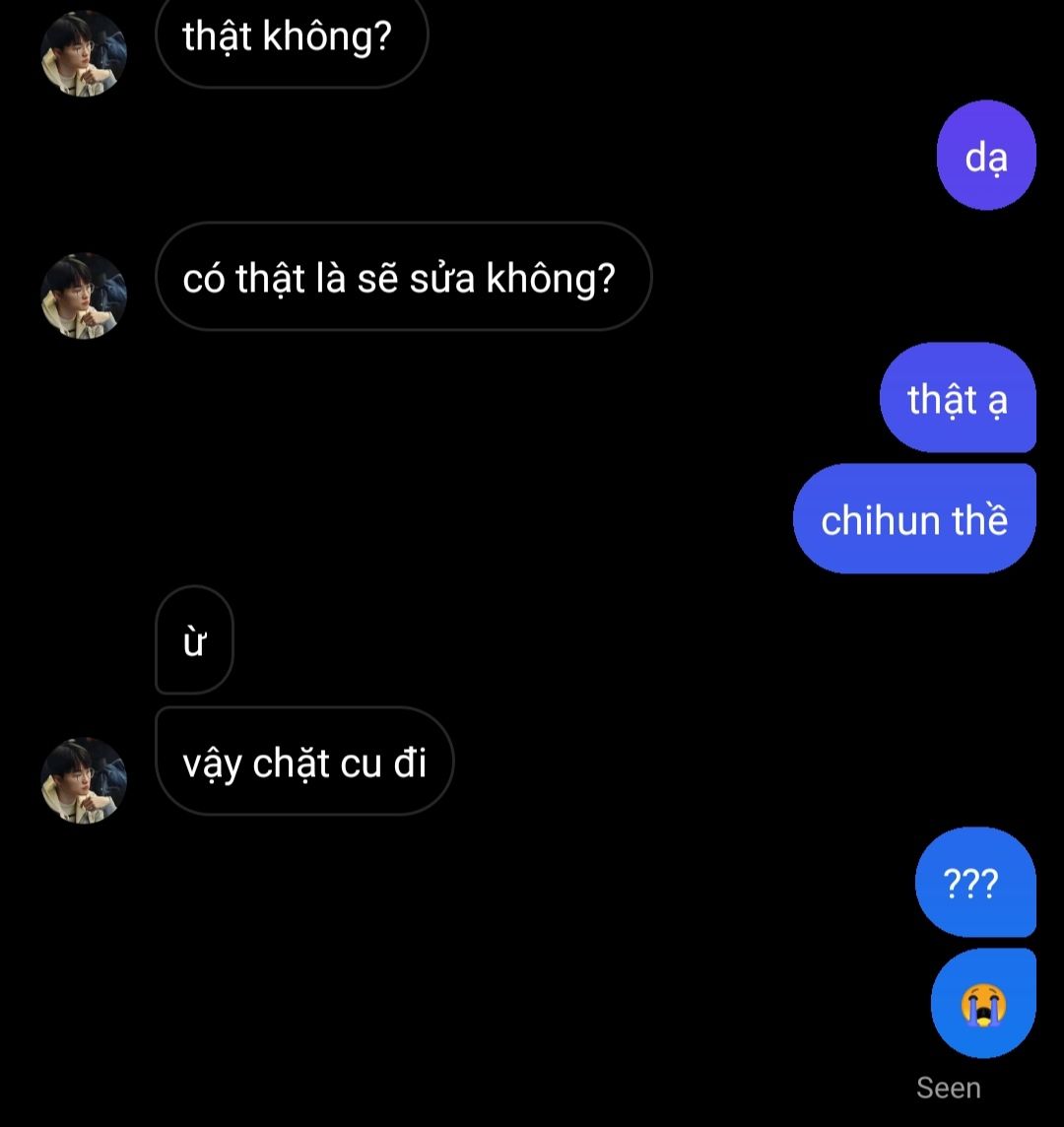View profile from avatar beside "vậy chặt cu đi"
This screenshot has height=1127, width=1064.
[84, 779]
